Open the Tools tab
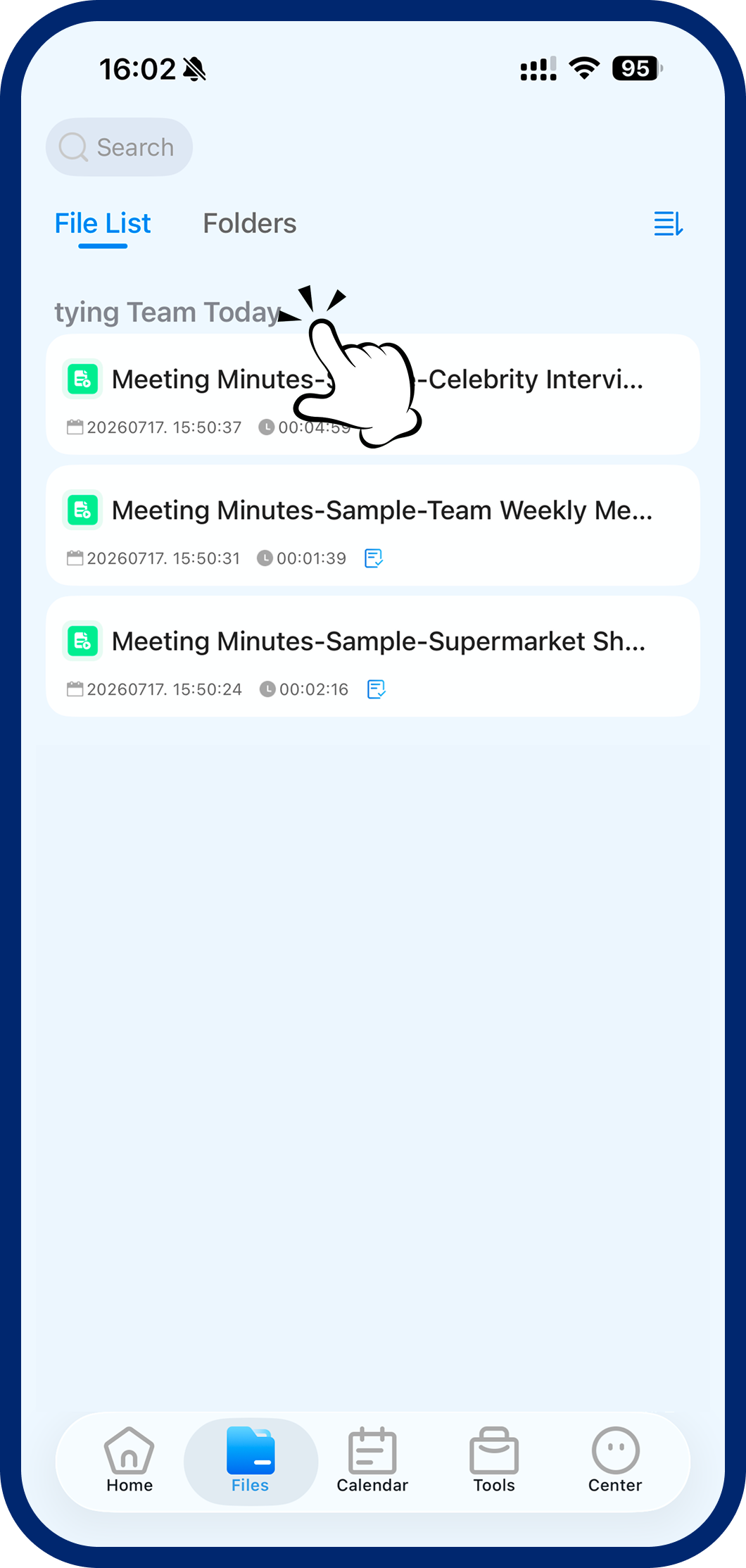The height and width of the screenshot is (1568, 746). pos(494,1460)
